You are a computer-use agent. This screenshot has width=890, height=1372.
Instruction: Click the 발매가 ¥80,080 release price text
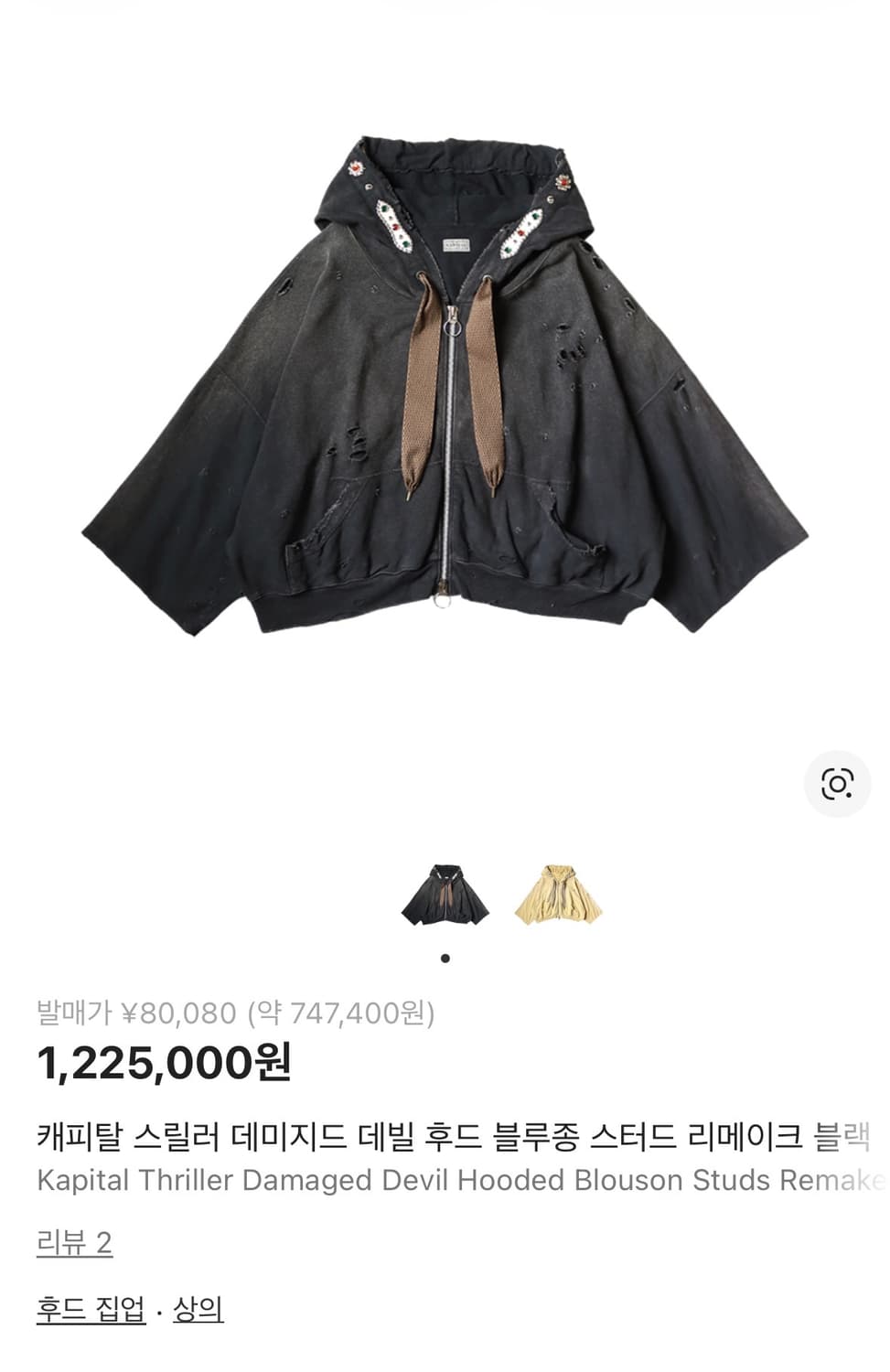point(240,1013)
